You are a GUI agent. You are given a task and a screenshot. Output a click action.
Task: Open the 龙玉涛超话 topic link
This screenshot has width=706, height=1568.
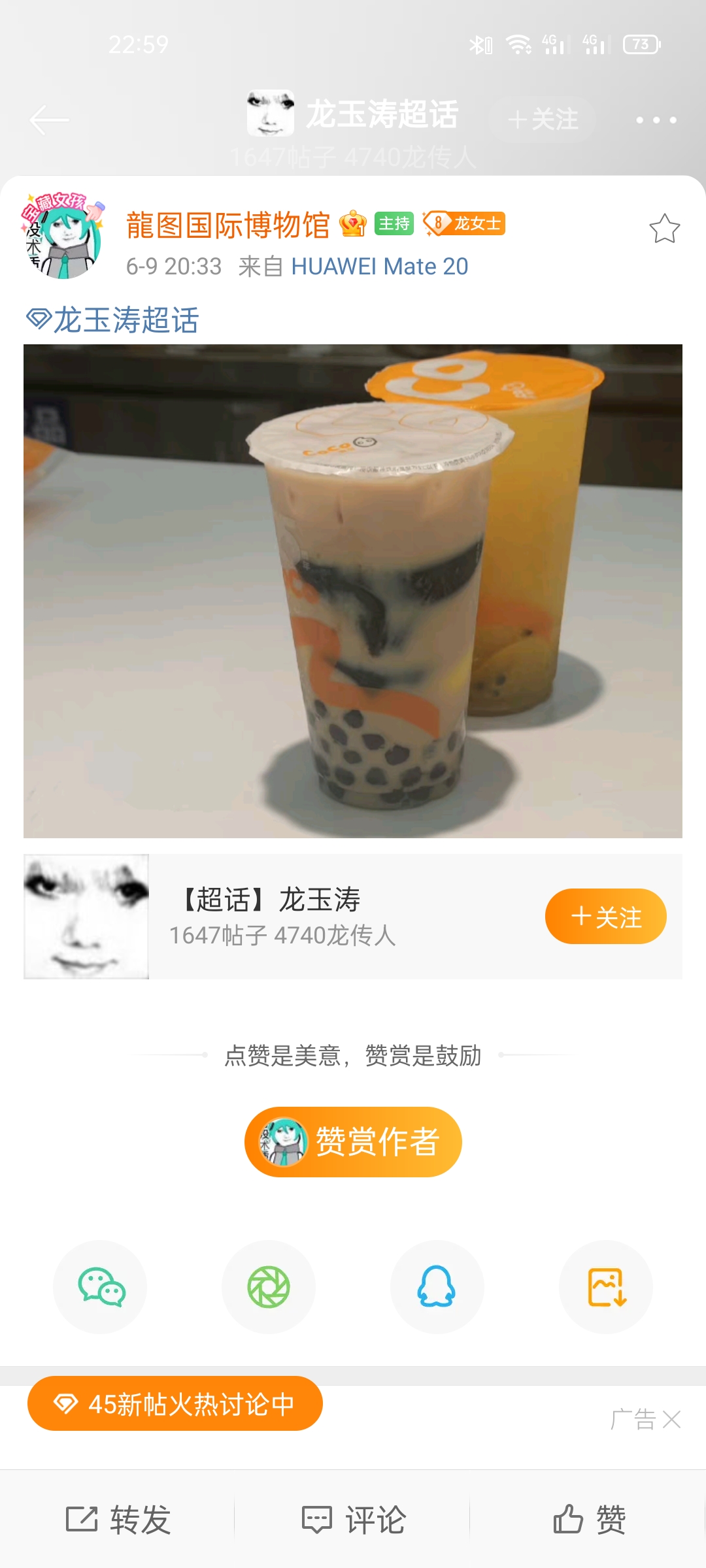pos(113,320)
